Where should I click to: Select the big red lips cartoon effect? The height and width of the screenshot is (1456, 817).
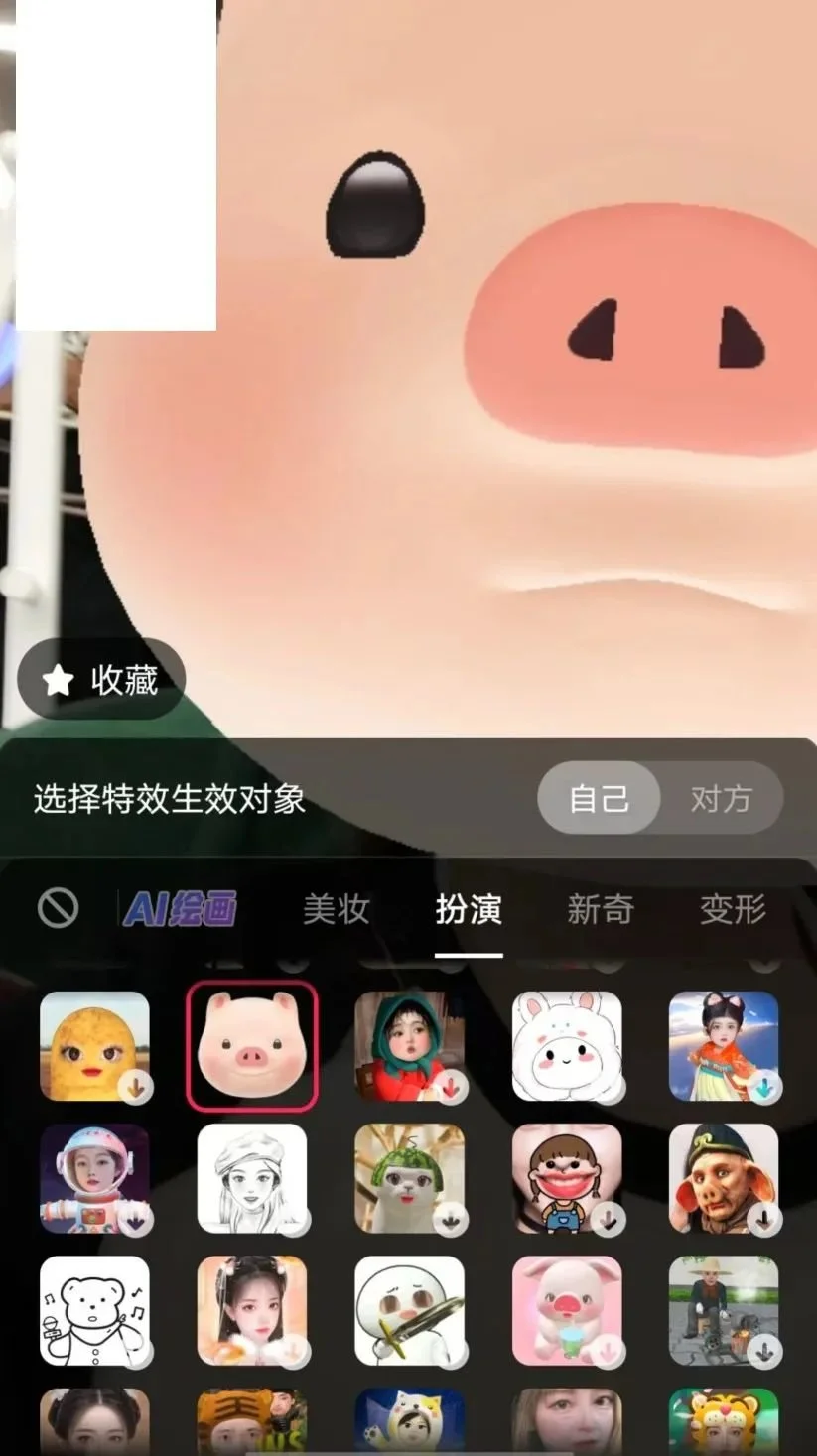567,1178
